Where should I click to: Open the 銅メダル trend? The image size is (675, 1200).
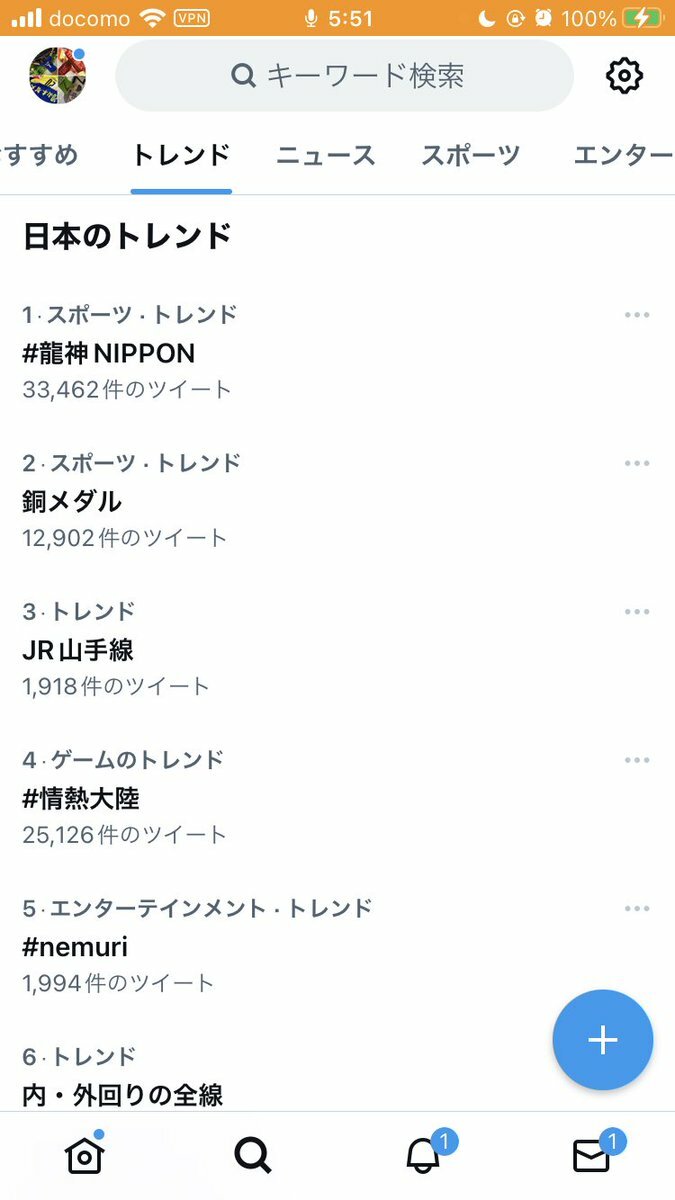[x=72, y=501]
